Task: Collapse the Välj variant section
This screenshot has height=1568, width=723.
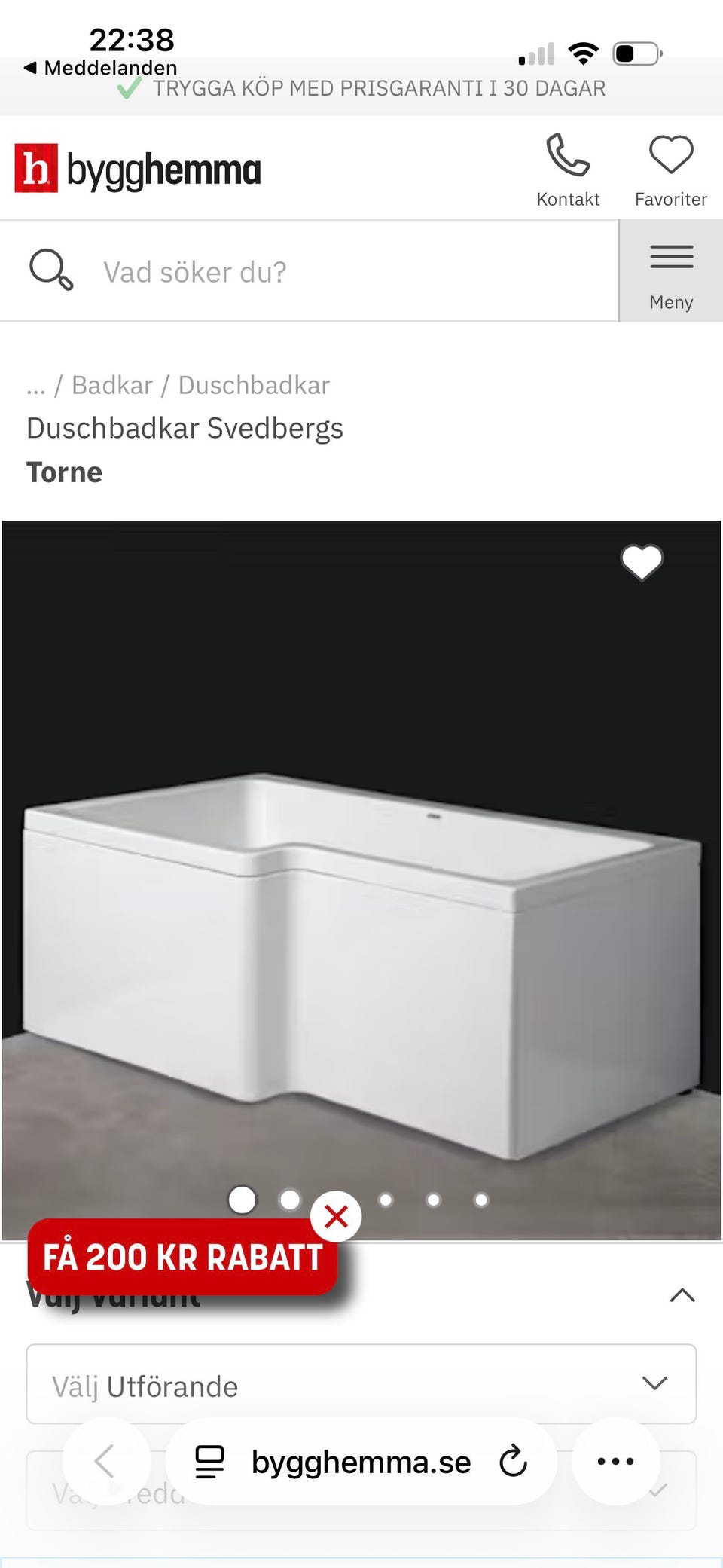Action: (682, 1294)
